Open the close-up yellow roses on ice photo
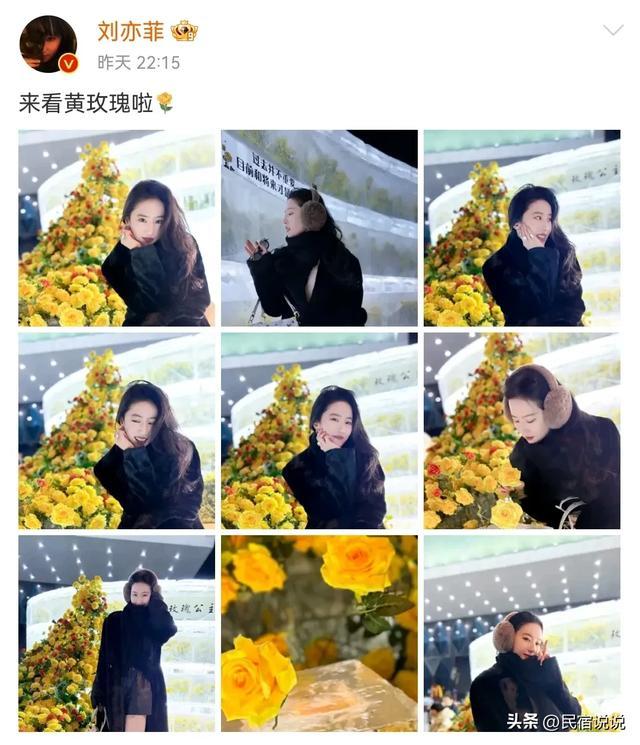640x745 pixels. point(319,633)
